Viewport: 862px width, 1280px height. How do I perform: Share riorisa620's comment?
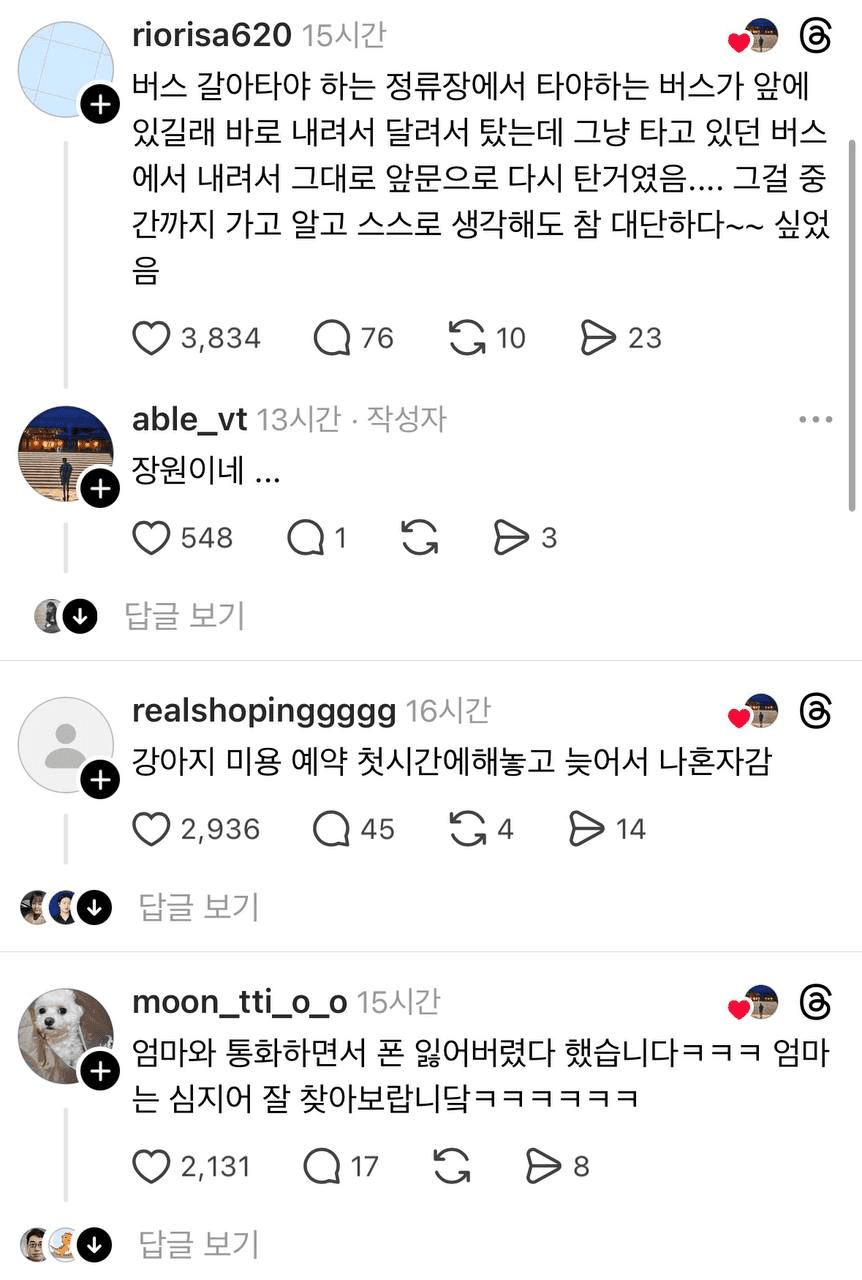(x=598, y=339)
